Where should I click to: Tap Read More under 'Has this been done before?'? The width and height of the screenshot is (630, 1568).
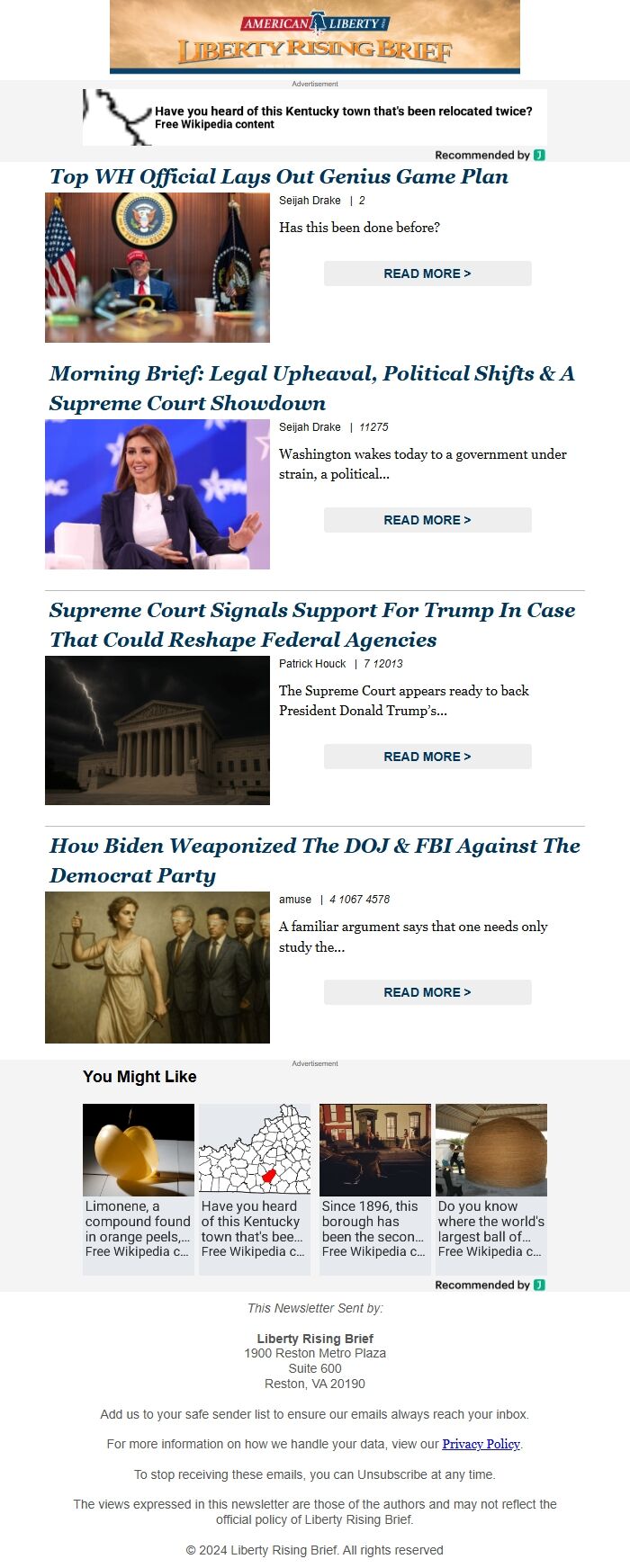tap(427, 273)
